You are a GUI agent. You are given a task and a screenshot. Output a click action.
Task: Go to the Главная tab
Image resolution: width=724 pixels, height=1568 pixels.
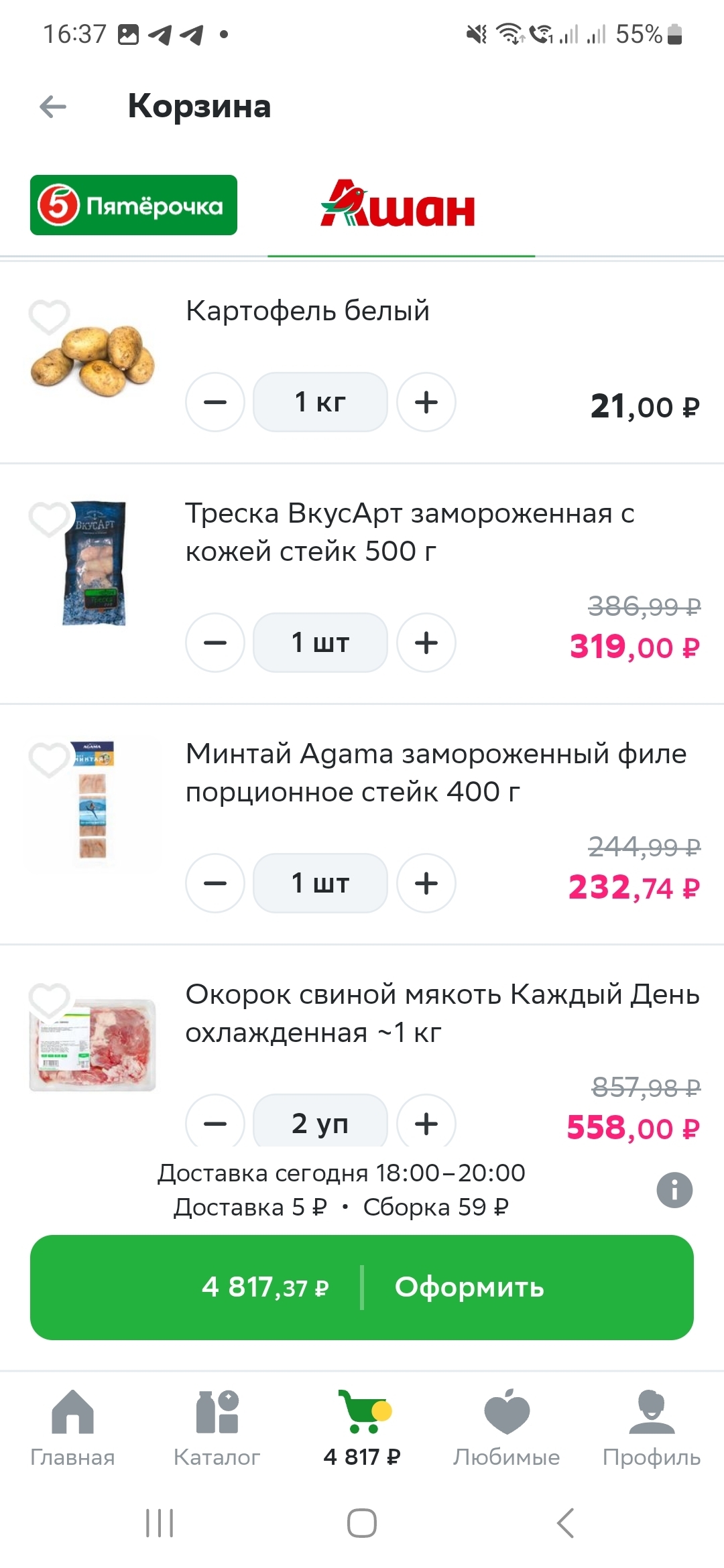coord(72,1428)
